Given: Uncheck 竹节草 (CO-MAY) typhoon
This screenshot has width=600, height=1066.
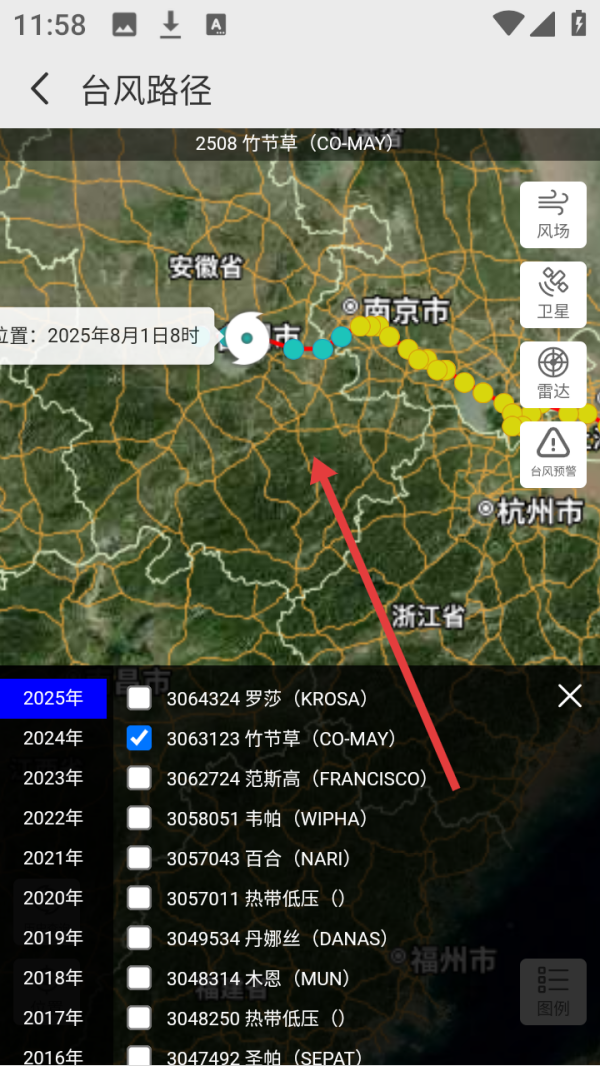Looking at the screenshot, I should tap(139, 738).
